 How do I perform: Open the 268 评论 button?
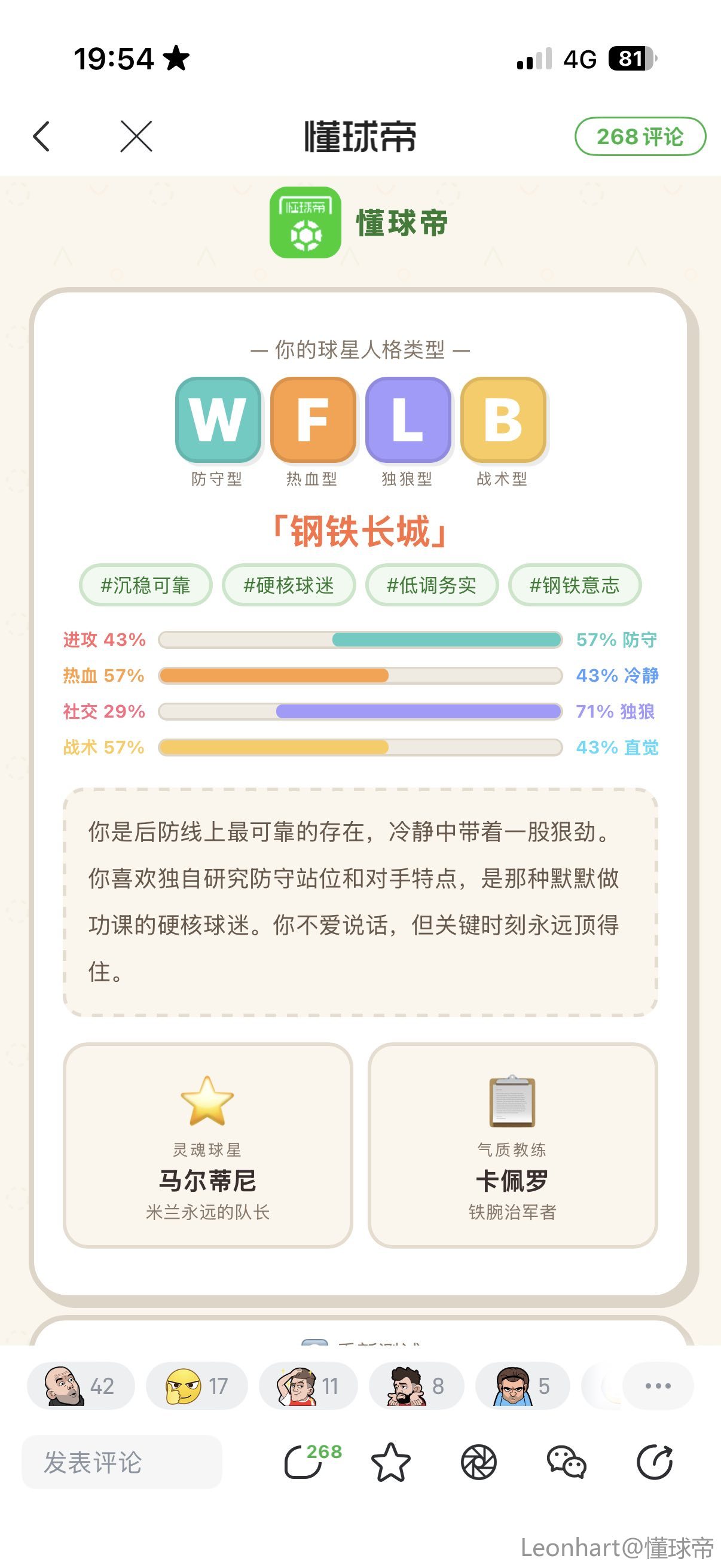click(x=640, y=136)
